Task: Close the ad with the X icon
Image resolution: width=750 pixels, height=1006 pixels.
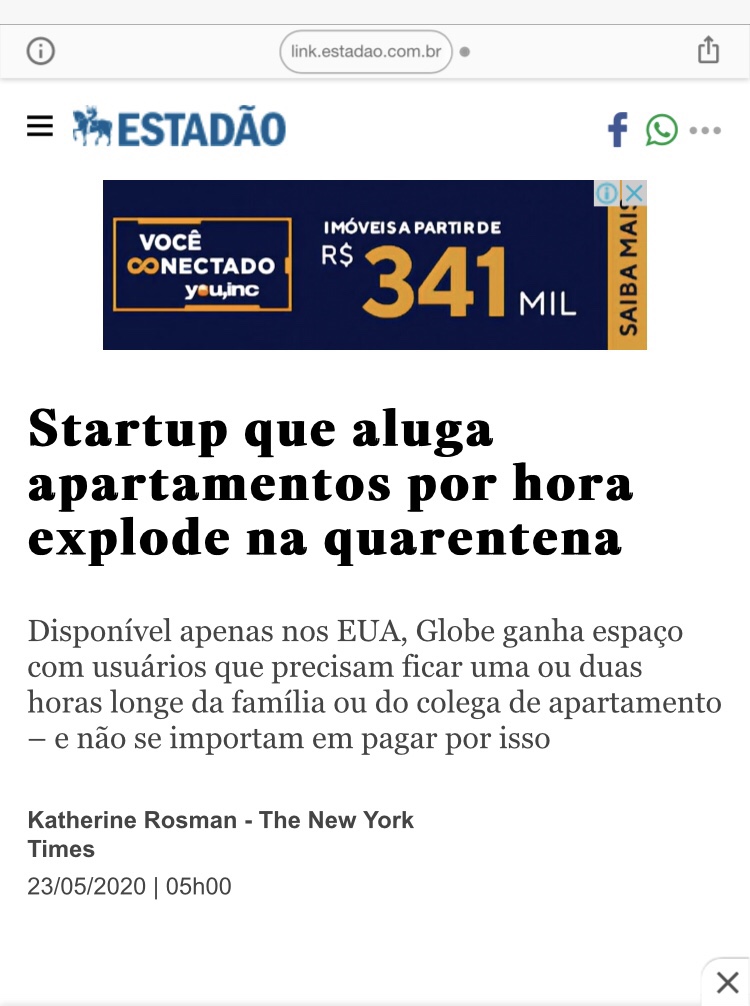Action: [634, 193]
